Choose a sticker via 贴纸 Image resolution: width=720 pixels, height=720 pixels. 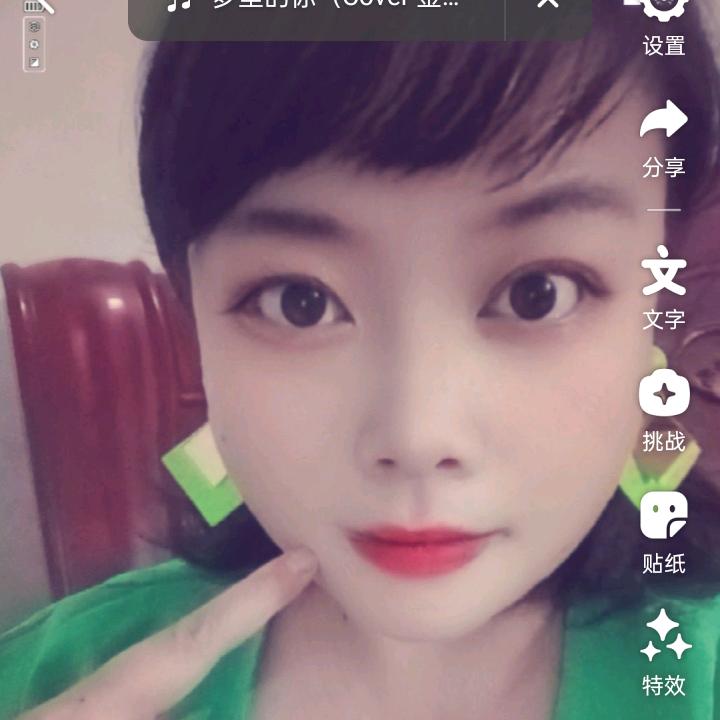(x=664, y=532)
